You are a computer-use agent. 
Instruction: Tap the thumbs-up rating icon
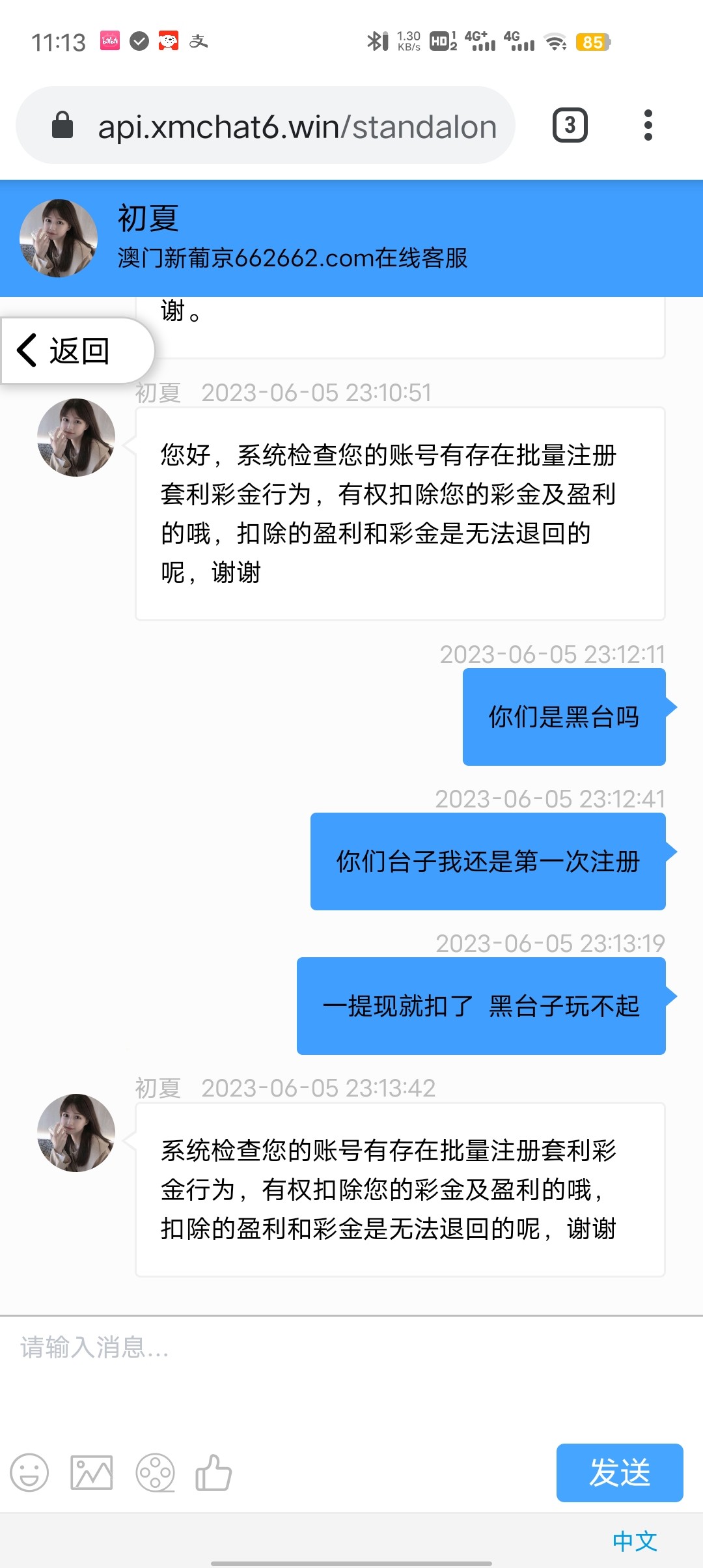click(214, 1472)
